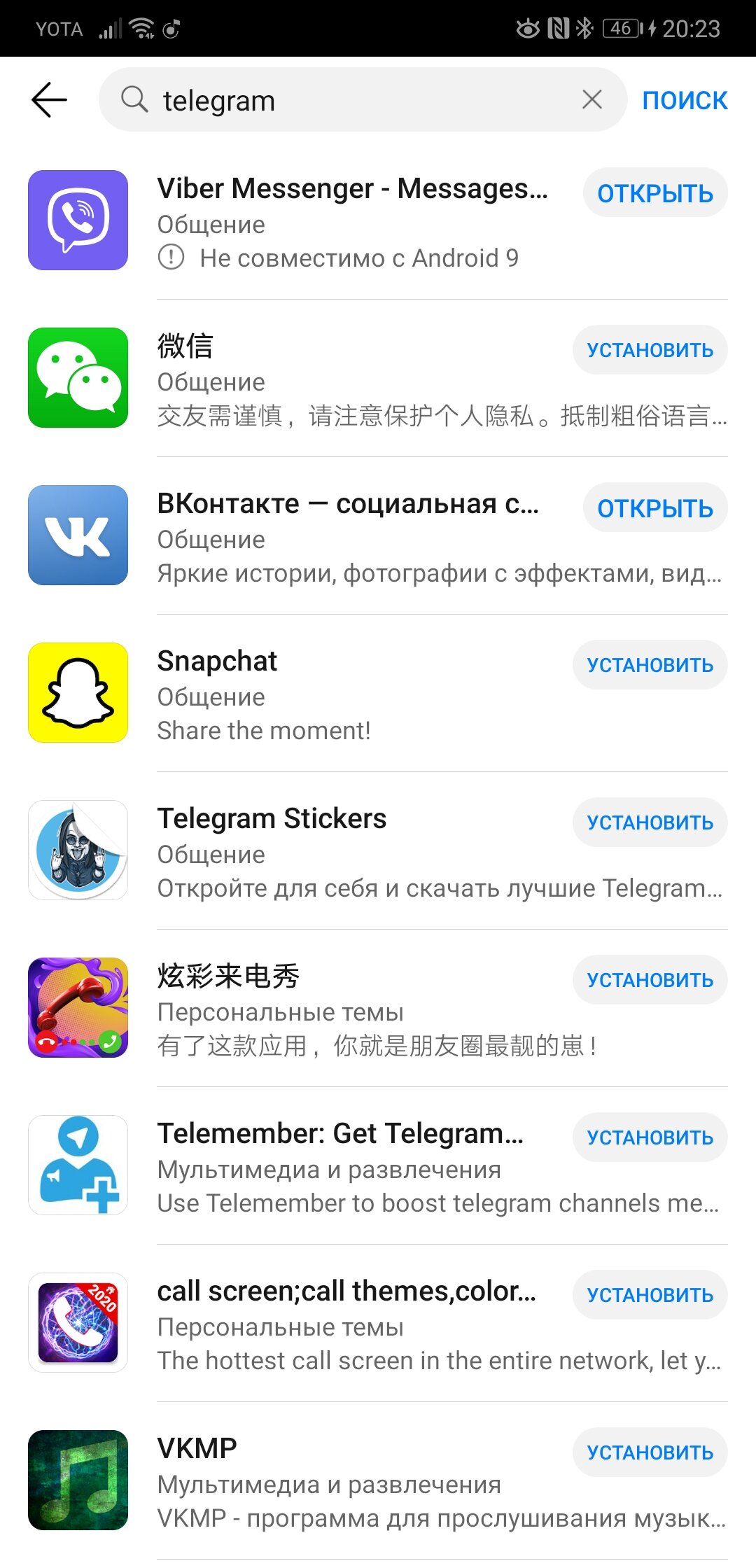The image size is (756, 1568).
Task: Go back using the arrow icon
Action: pyautogui.click(x=49, y=99)
